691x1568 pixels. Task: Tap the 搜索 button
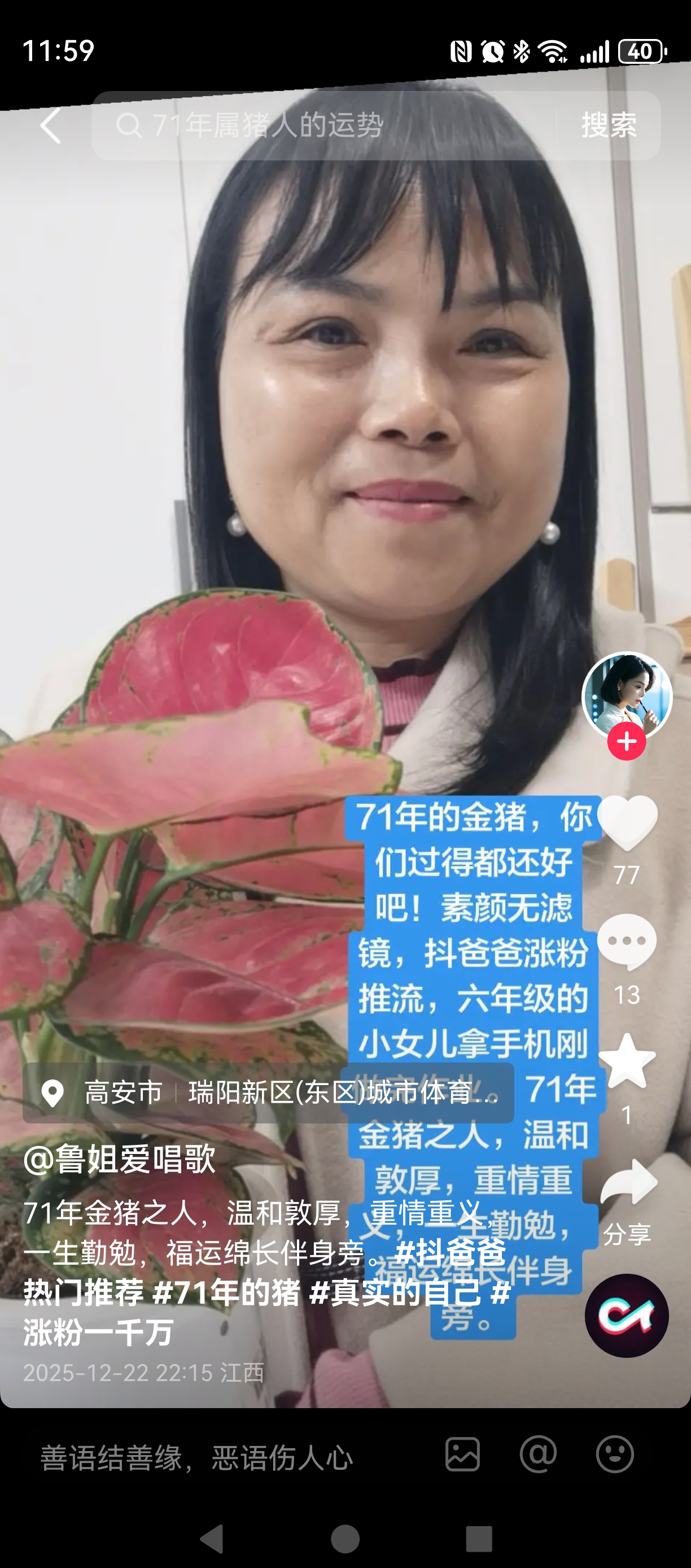click(608, 126)
